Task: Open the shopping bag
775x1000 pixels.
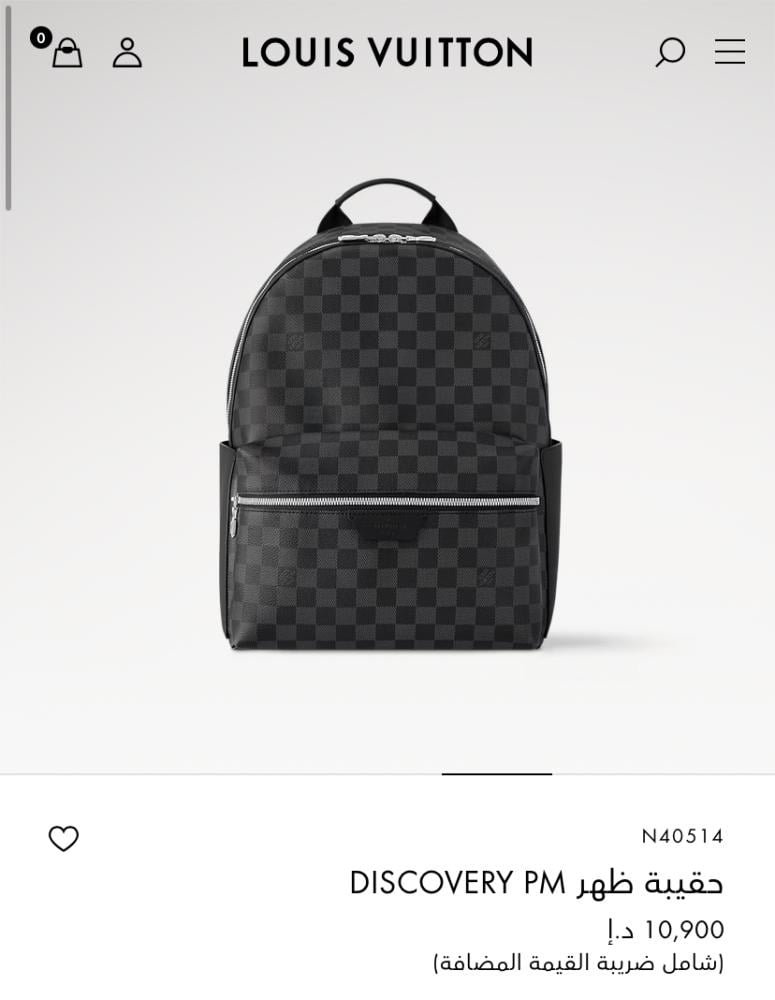Action: (66, 52)
